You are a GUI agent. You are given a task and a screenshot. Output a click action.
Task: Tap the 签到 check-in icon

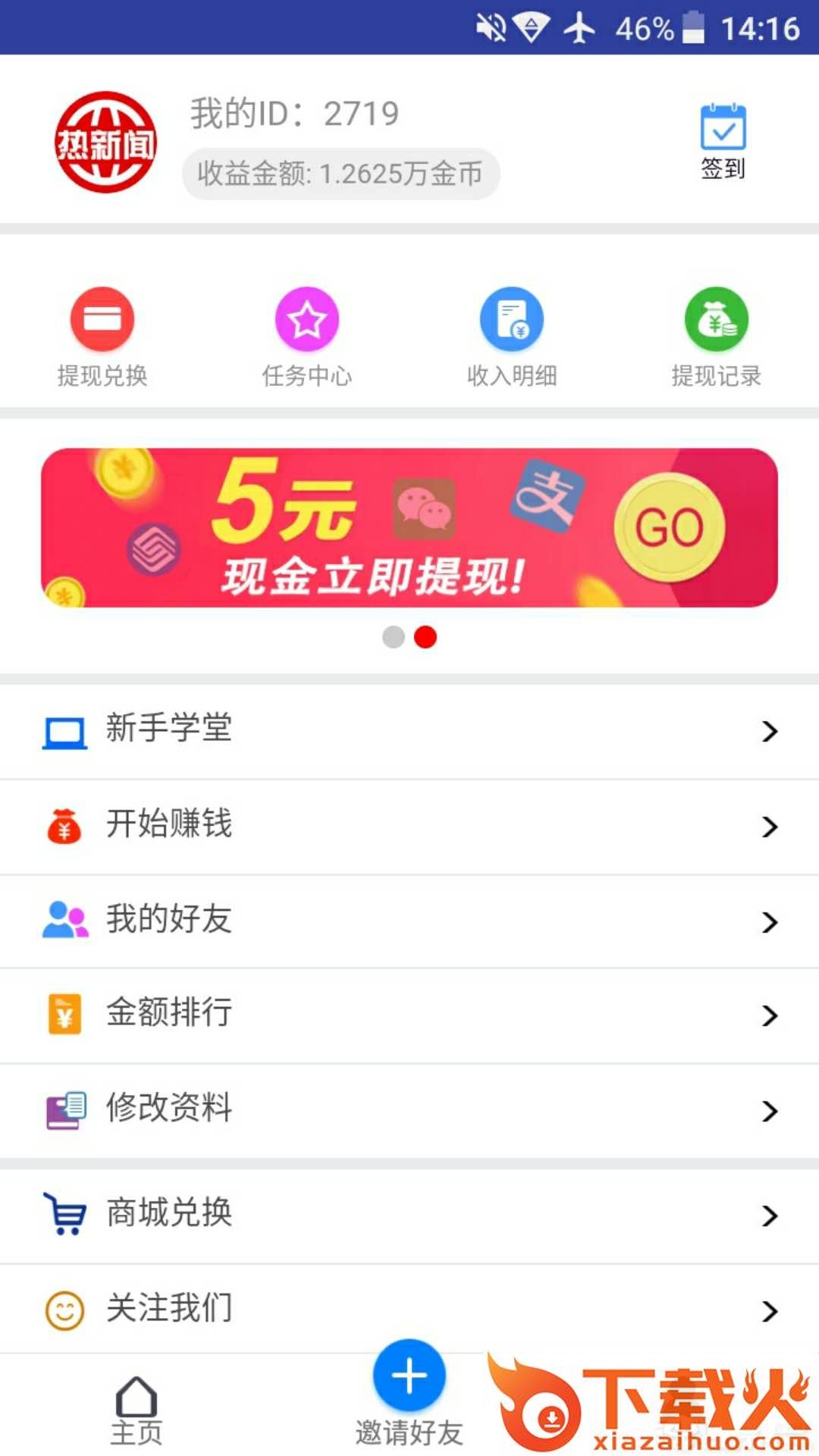coord(723,140)
